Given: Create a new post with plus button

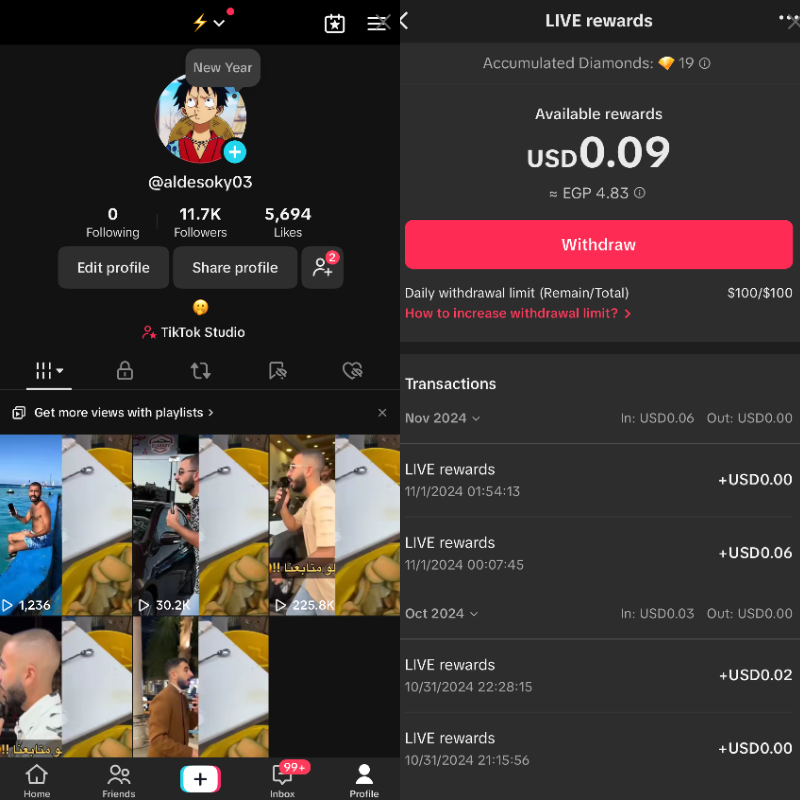Looking at the screenshot, I should coord(200,779).
